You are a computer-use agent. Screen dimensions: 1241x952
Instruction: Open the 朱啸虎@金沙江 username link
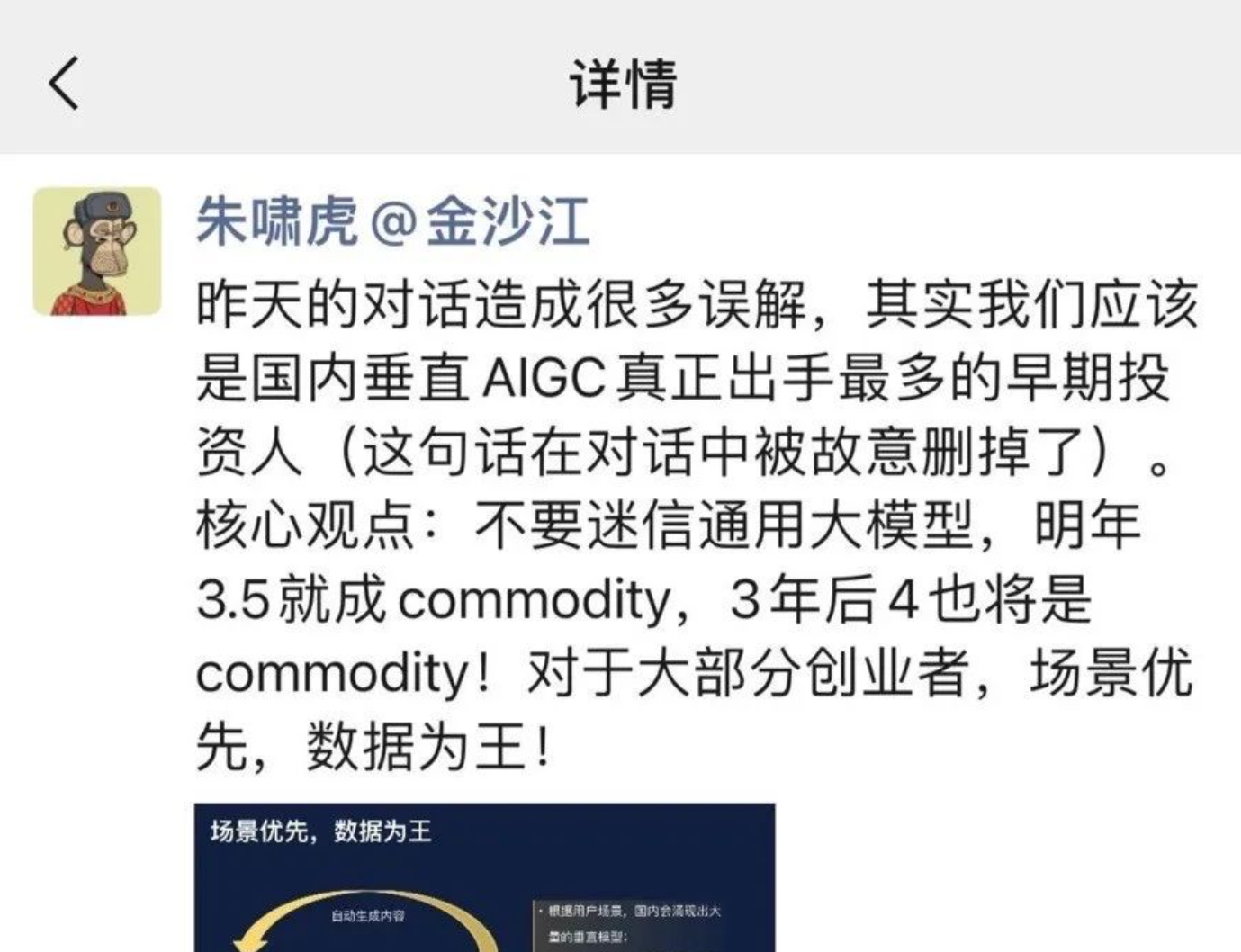pos(392,221)
